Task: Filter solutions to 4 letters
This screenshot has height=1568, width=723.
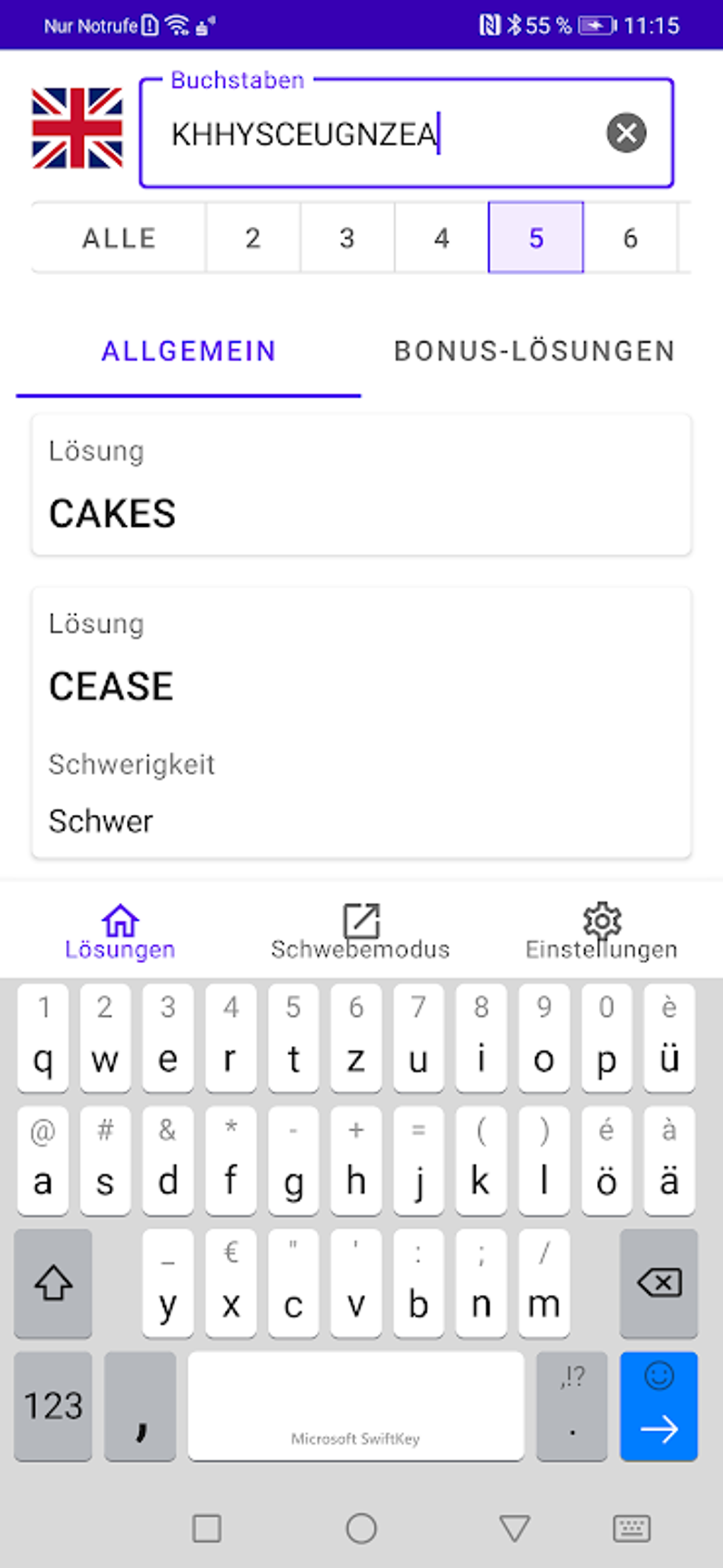Action: (x=442, y=238)
